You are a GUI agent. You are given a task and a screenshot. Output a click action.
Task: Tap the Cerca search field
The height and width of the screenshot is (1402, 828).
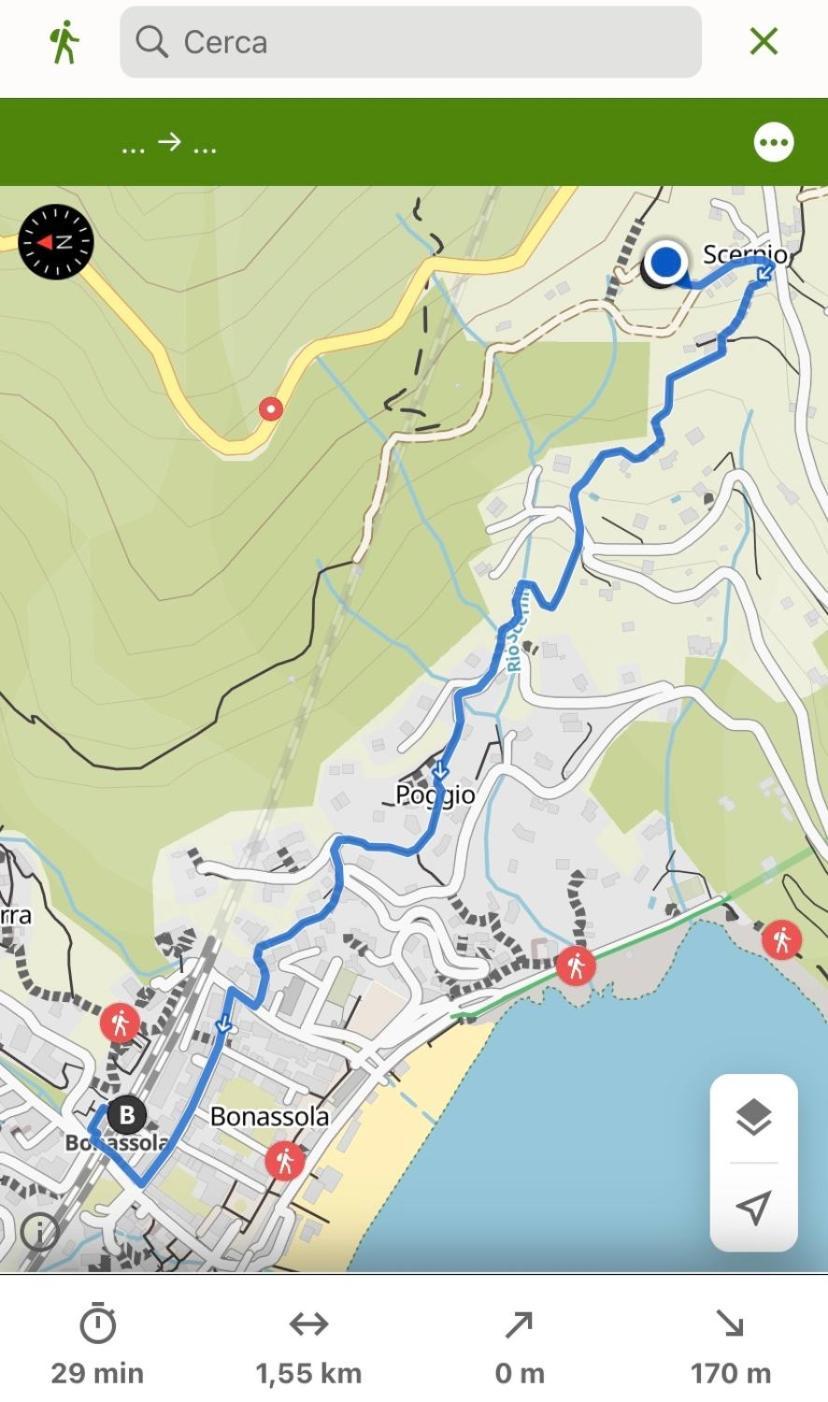[410, 42]
